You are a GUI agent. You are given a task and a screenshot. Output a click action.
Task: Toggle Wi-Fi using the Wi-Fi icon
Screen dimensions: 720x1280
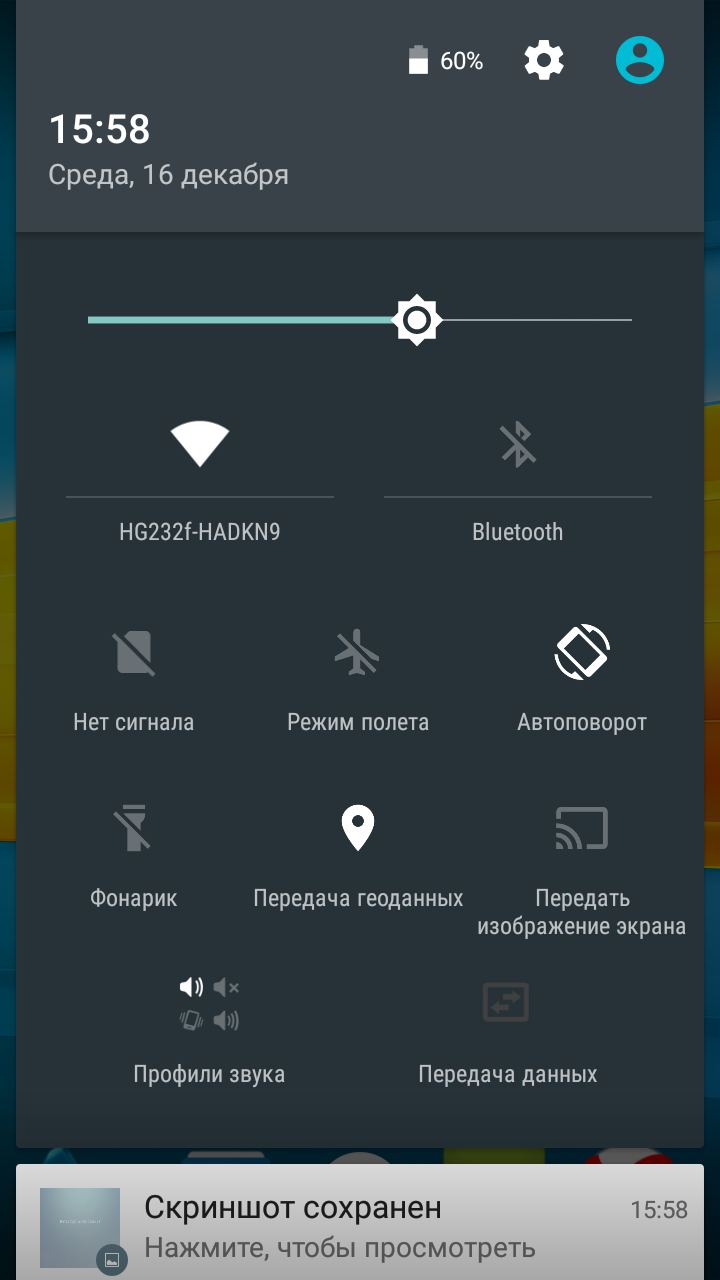pyautogui.click(x=200, y=443)
